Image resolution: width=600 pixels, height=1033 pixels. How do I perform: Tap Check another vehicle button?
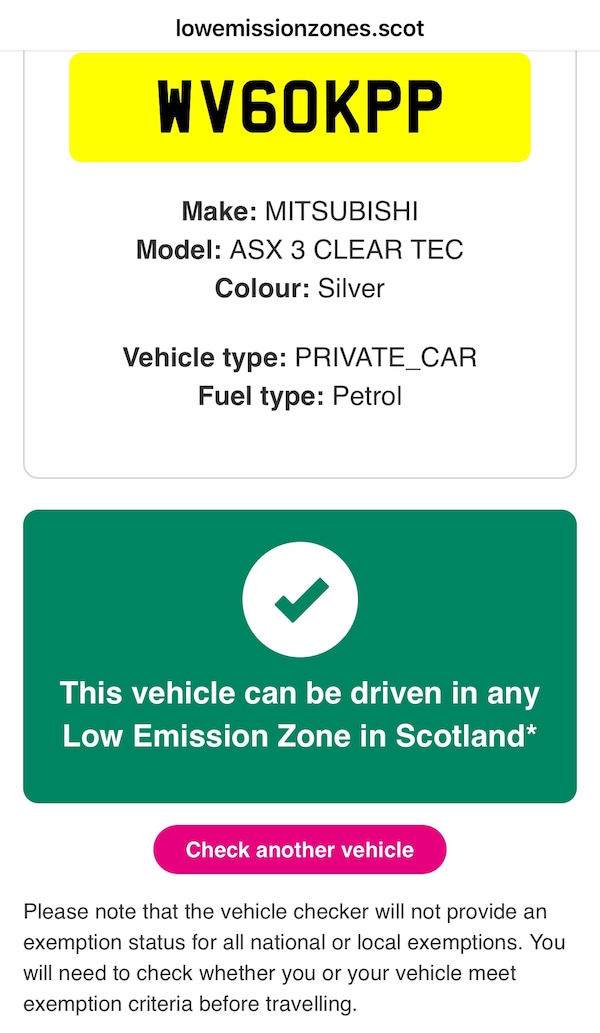pos(299,850)
